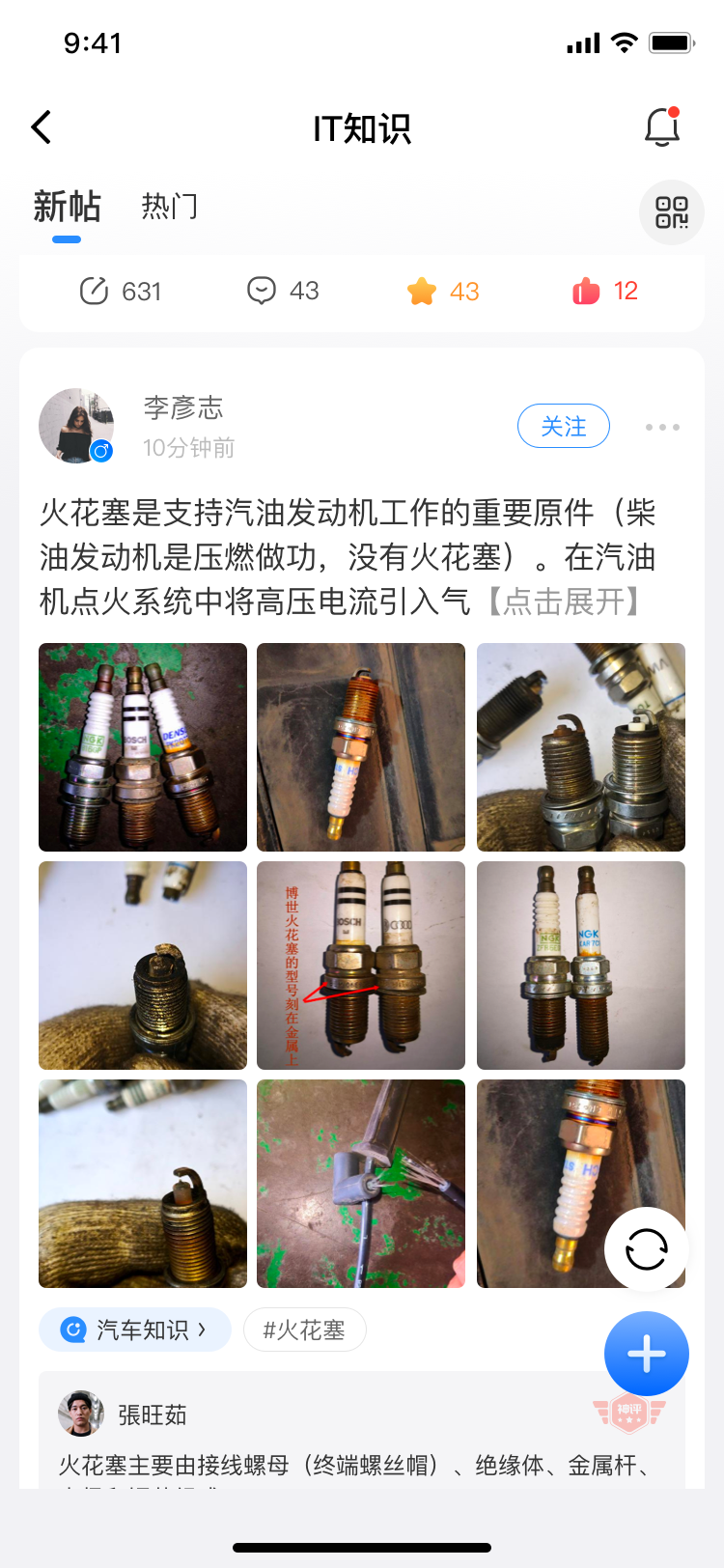
Task: Go back using the top-left arrow
Action: coord(41,127)
